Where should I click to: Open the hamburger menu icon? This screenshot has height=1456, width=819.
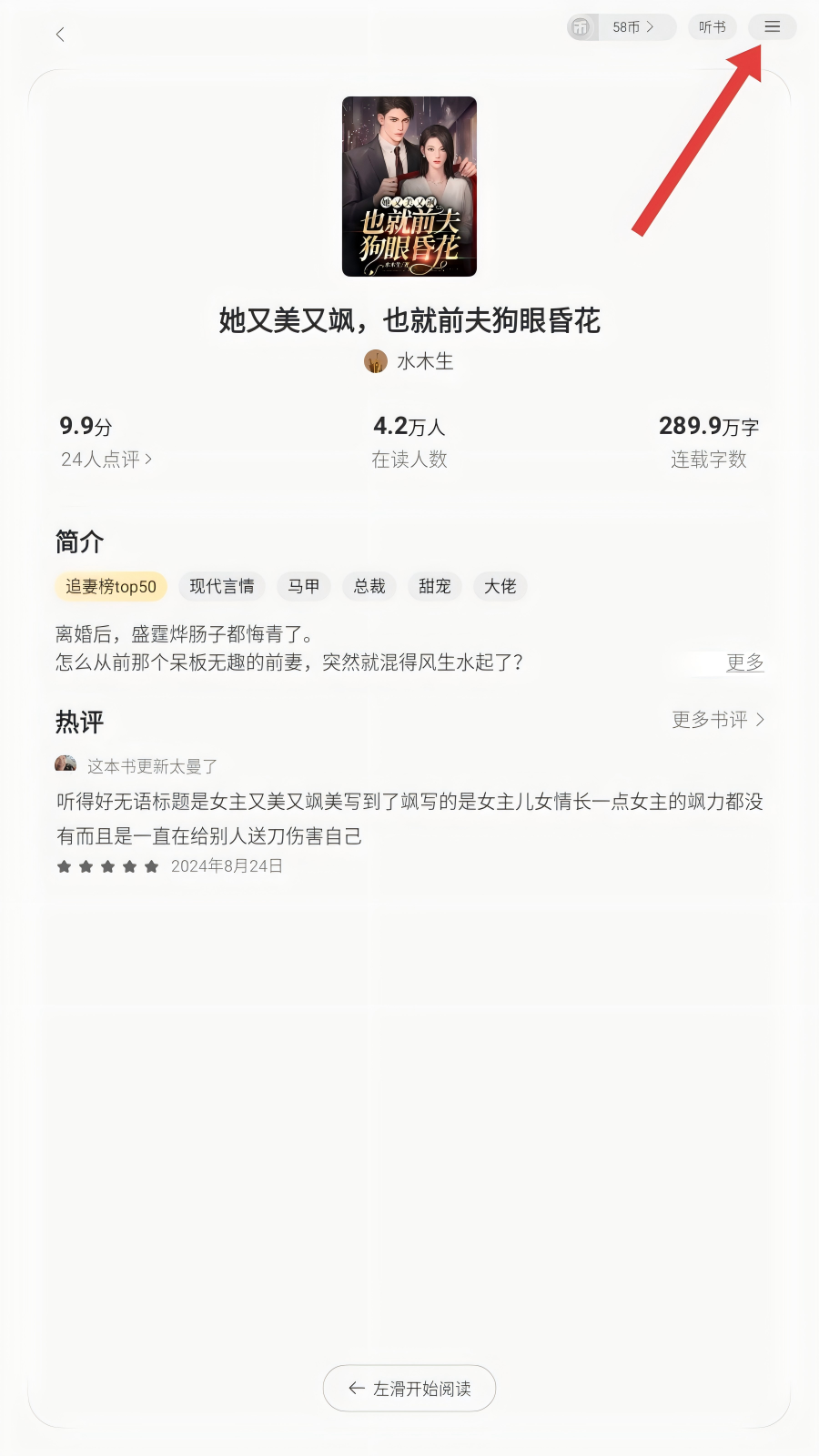[x=772, y=27]
